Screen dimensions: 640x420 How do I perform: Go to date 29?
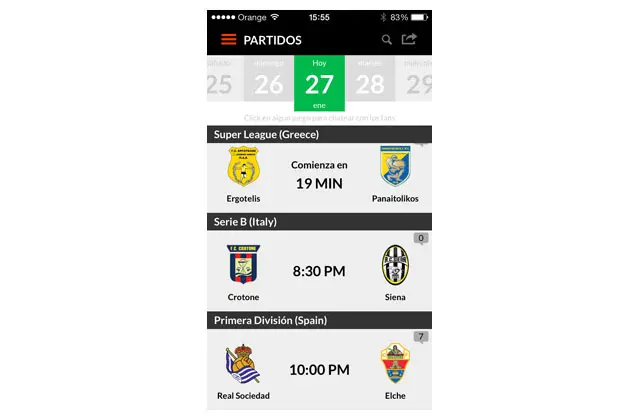point(418,79)
